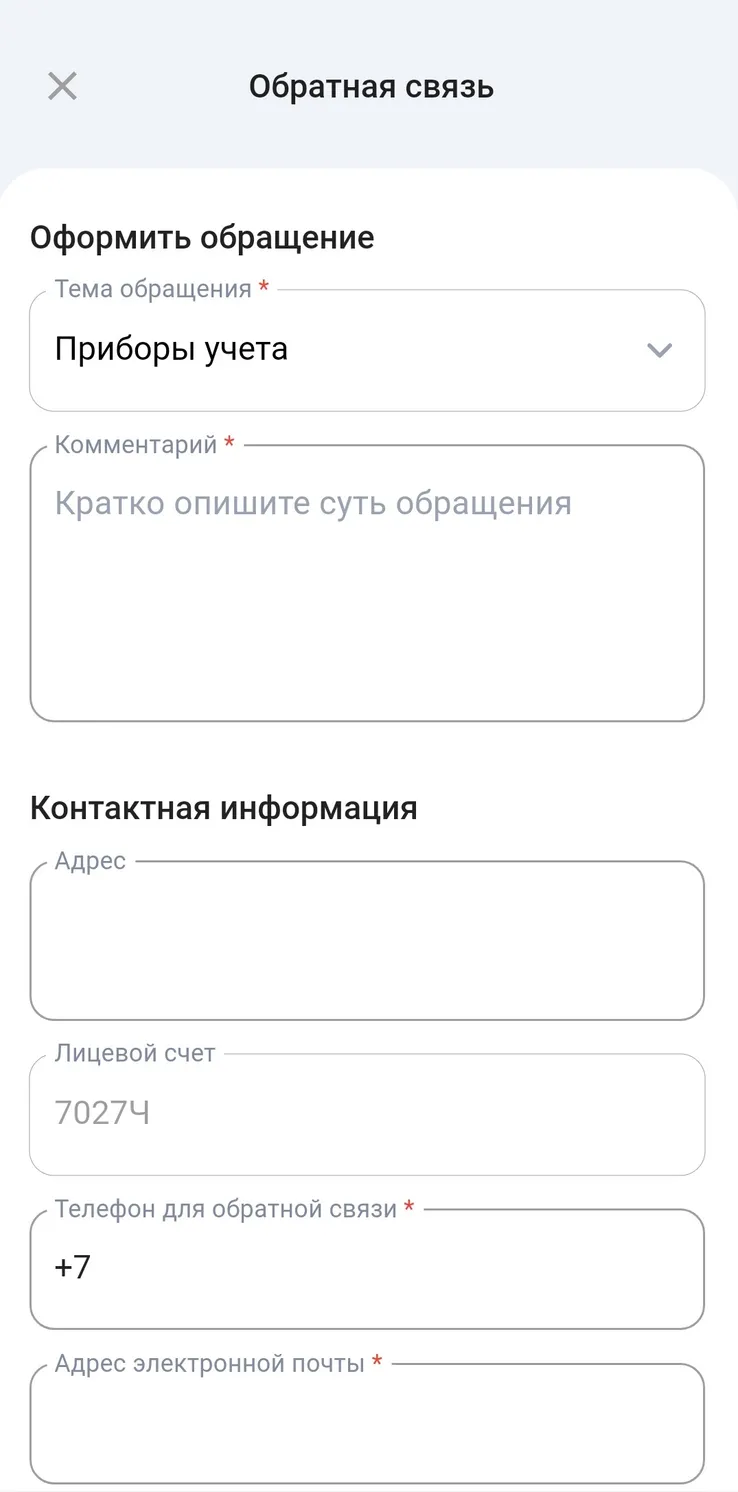Tap the Комментарий text area
This screenshot has width=738, height=1492.
pyautogui.click(x=367, y=583)
